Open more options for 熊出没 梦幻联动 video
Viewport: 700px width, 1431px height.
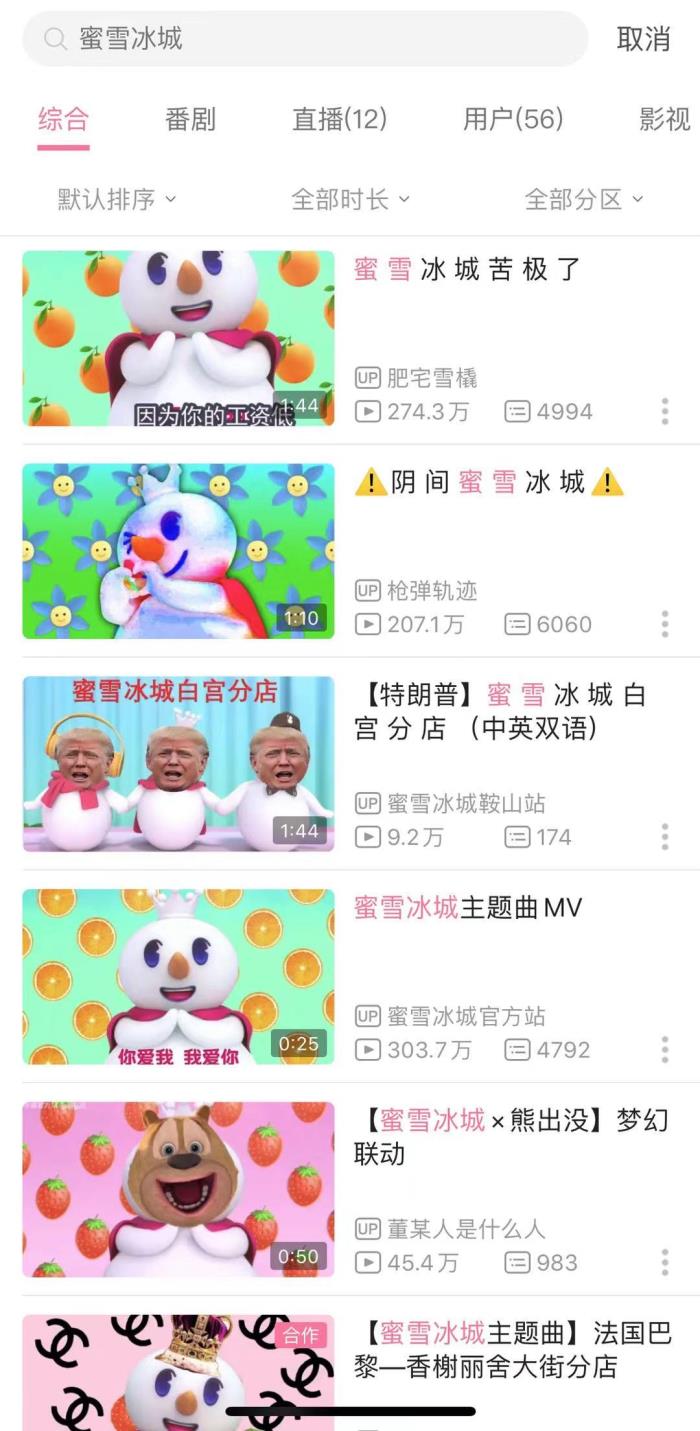click(665, 1263)
